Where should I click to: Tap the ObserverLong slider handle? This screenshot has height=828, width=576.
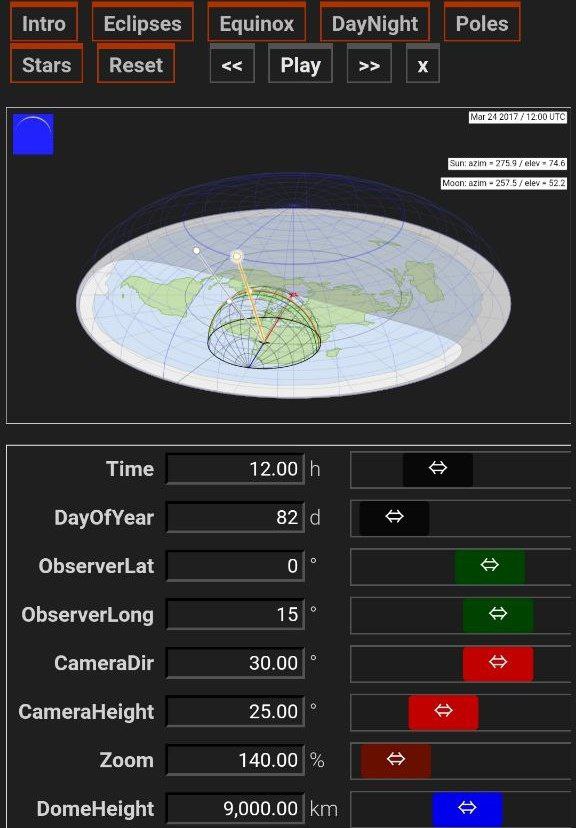point(498,615)
